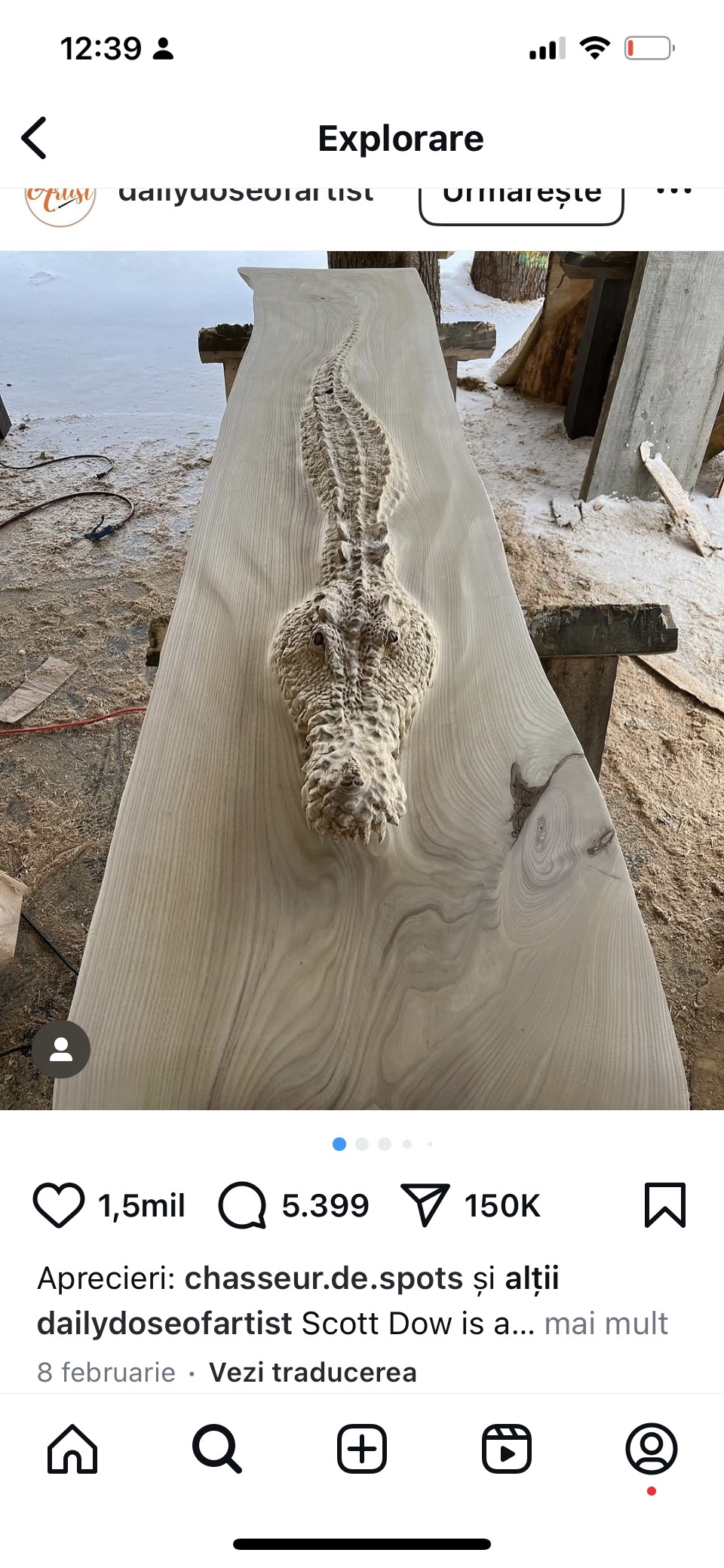The width and height of the screenshot is (724, 1568).
Task: Open dailydoseofartist profile from post header
Action: (x=246, y=195)
